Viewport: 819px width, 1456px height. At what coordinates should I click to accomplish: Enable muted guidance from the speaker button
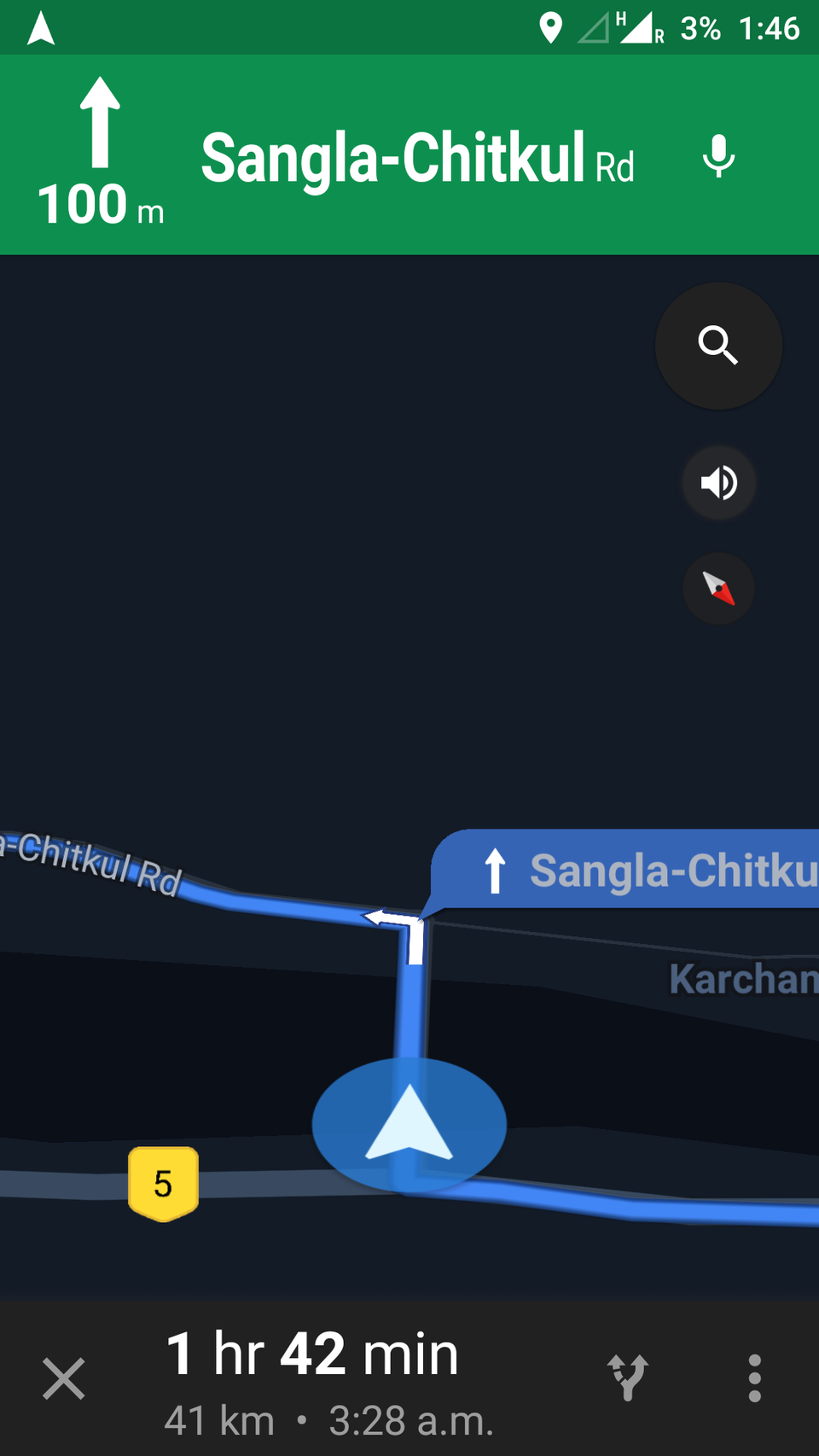(x=719, y=482)
